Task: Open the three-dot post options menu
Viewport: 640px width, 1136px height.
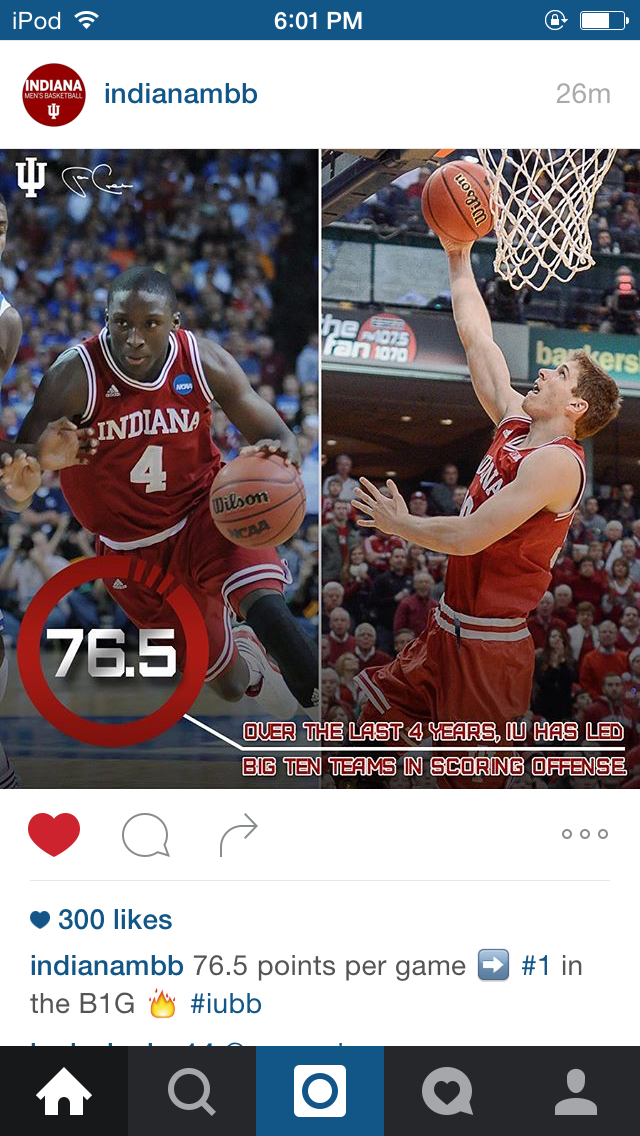Action: (584, 834)
